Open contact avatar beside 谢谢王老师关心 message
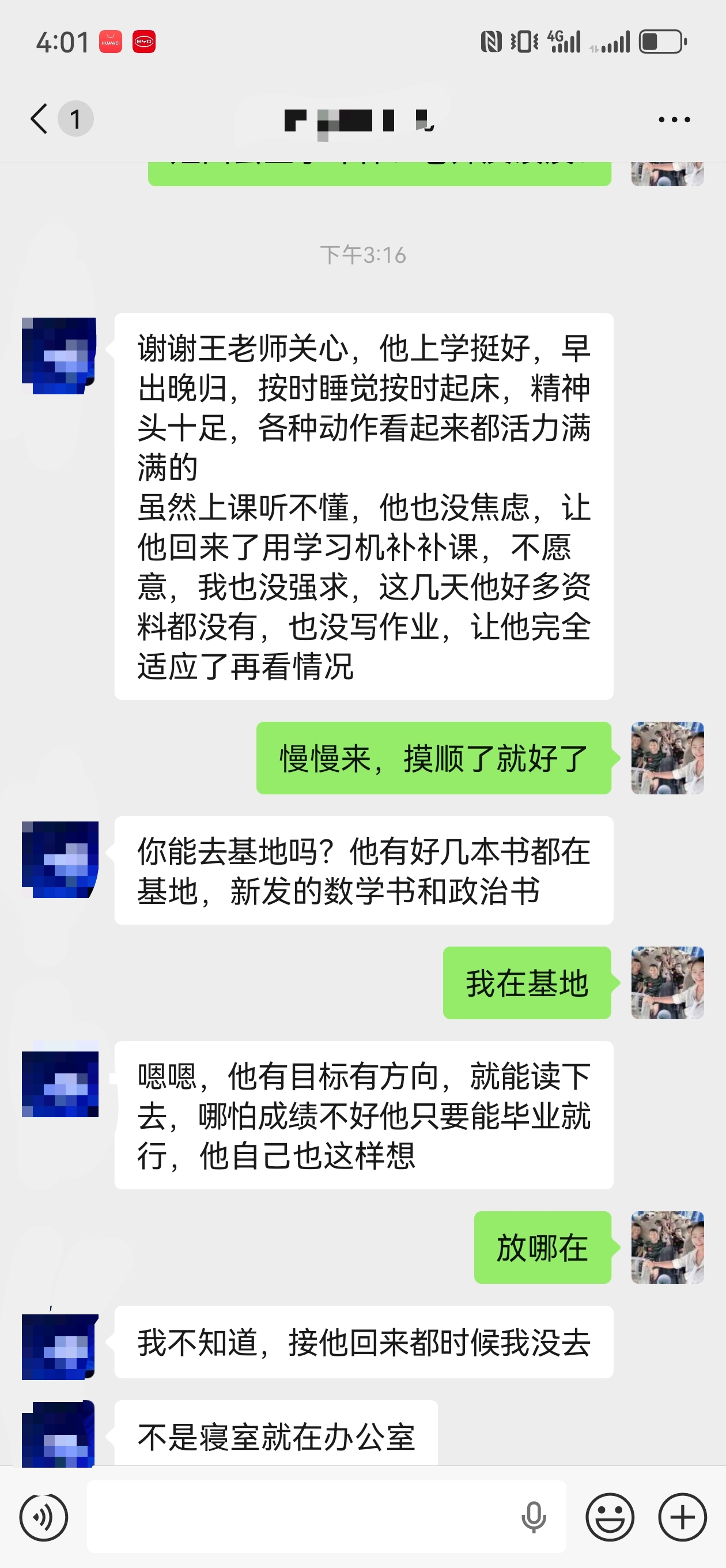Screen dimensions: 726x1568 pyautogui.click(x=59, y=355)
